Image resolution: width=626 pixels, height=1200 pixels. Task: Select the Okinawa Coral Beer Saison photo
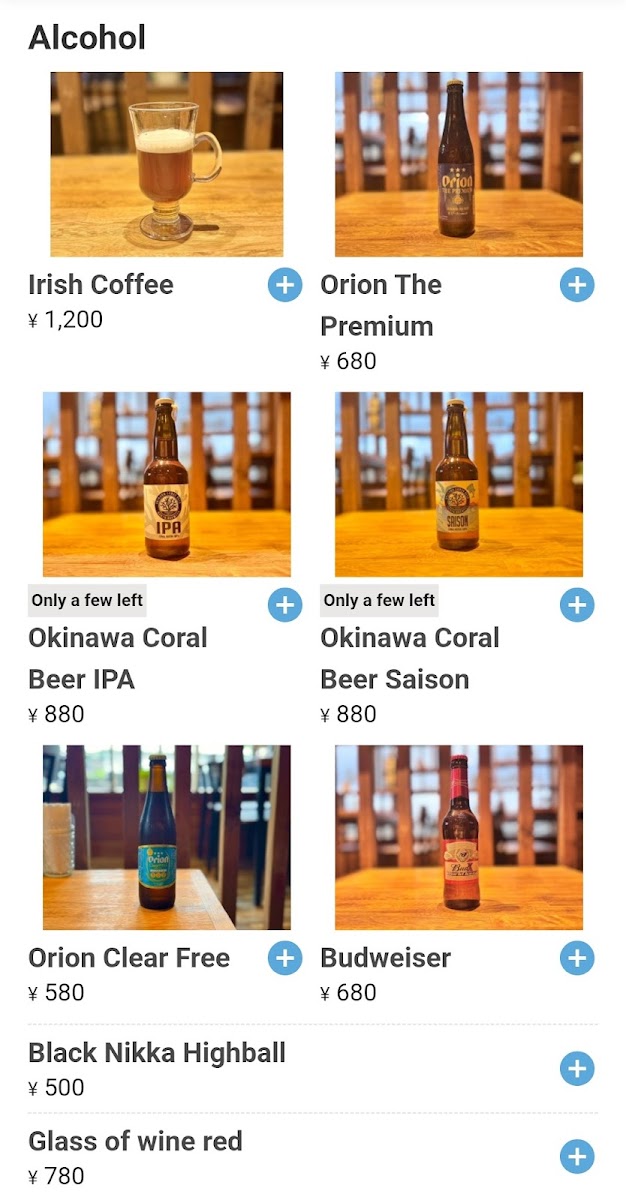click(x=458, y=484)
